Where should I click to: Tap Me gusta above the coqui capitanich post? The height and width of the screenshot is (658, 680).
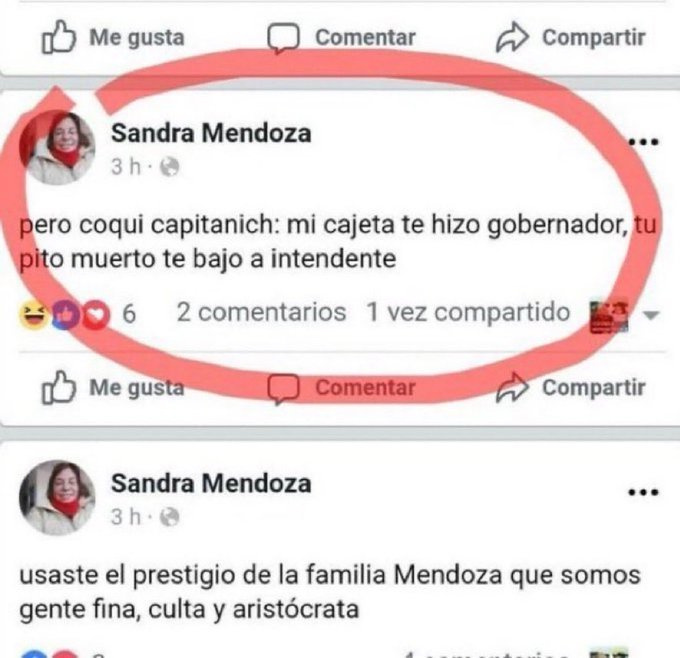113,38
